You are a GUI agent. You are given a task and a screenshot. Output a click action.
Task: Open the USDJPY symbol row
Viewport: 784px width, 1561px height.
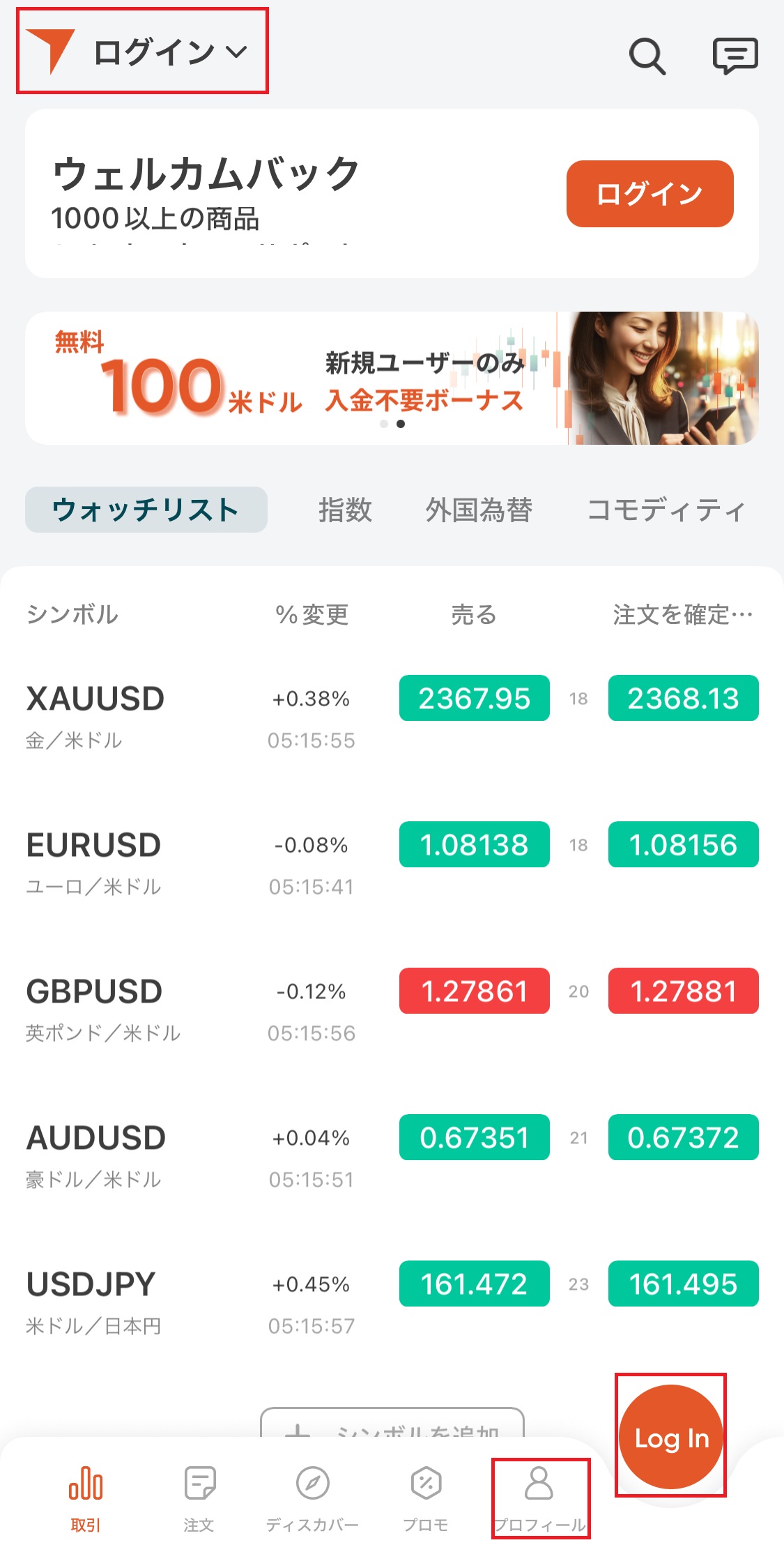coord(91,1285)
